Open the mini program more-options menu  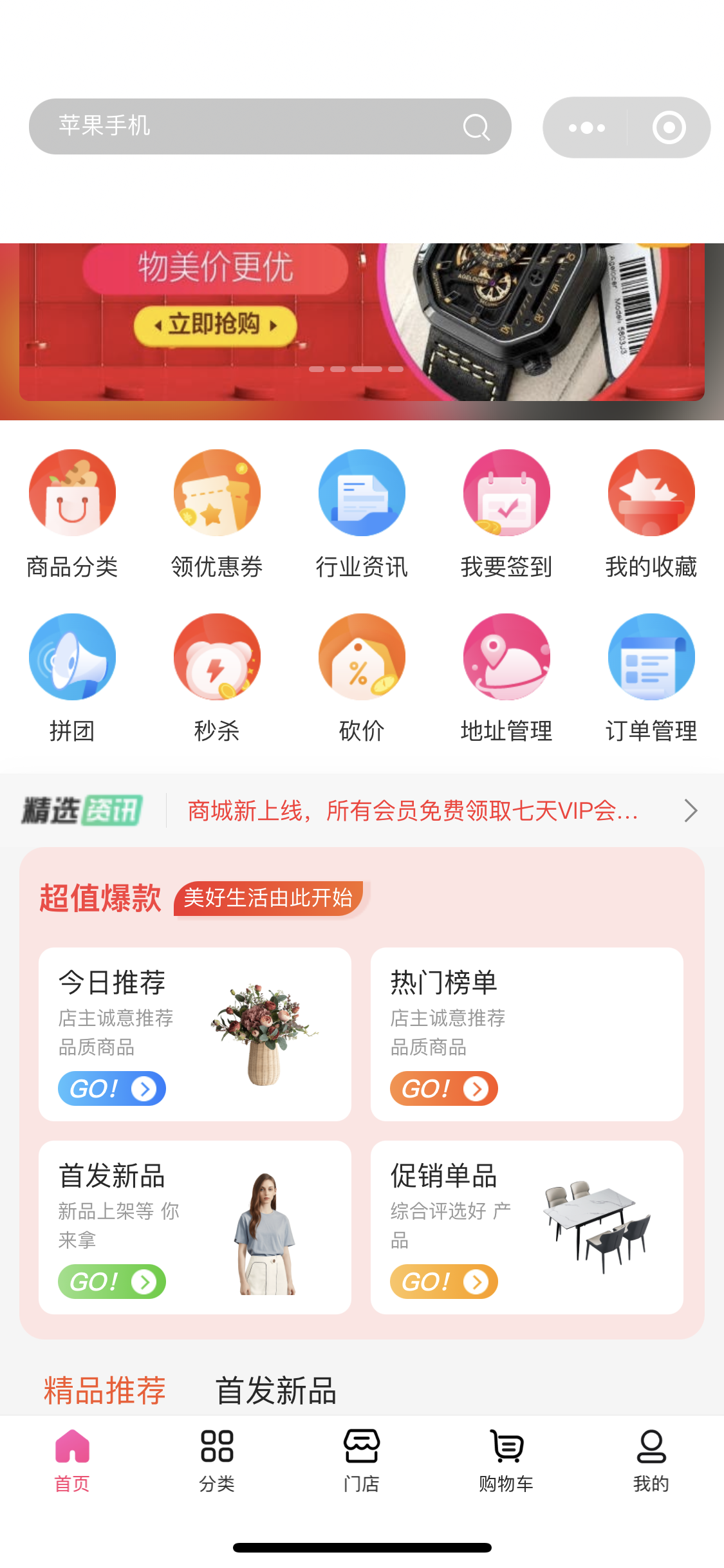click(x=586, y=128)
